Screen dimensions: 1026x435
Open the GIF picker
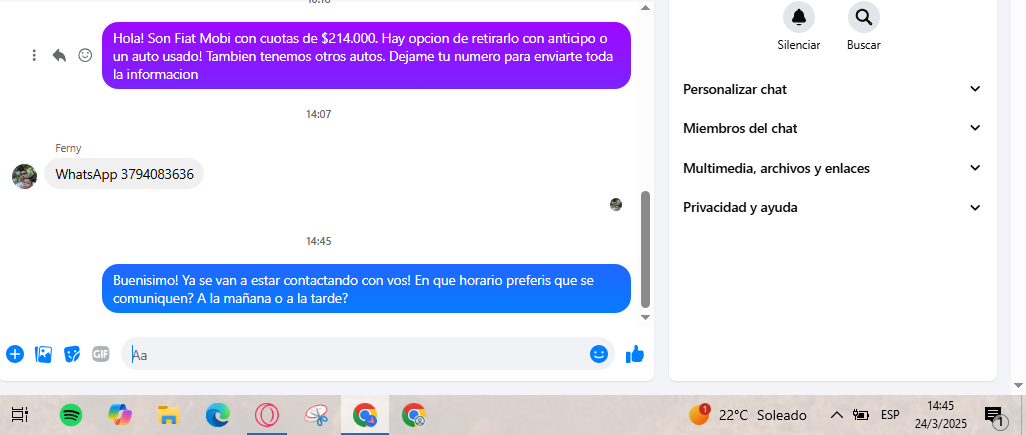100,354
